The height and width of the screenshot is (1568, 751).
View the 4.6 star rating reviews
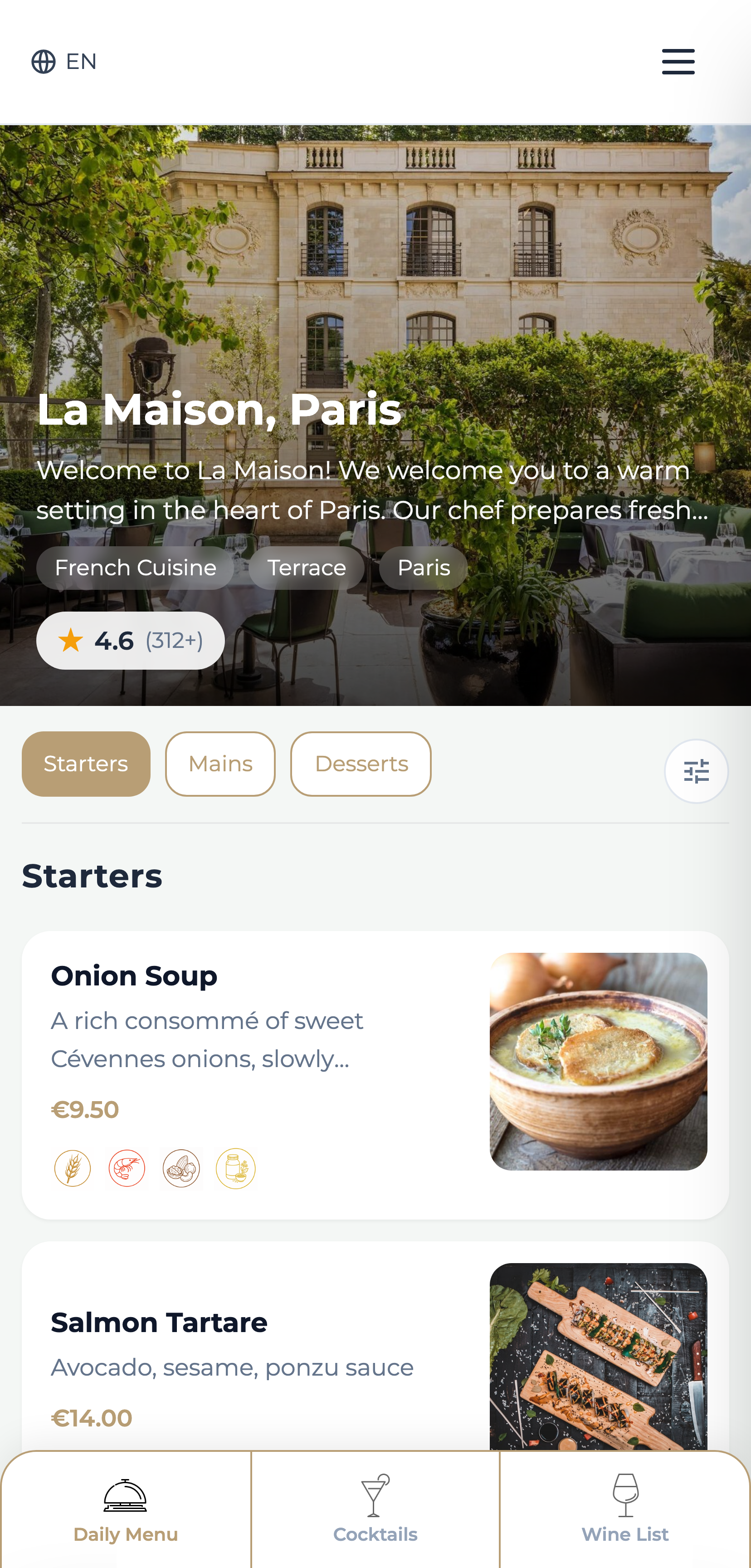(x=130, y=640)
